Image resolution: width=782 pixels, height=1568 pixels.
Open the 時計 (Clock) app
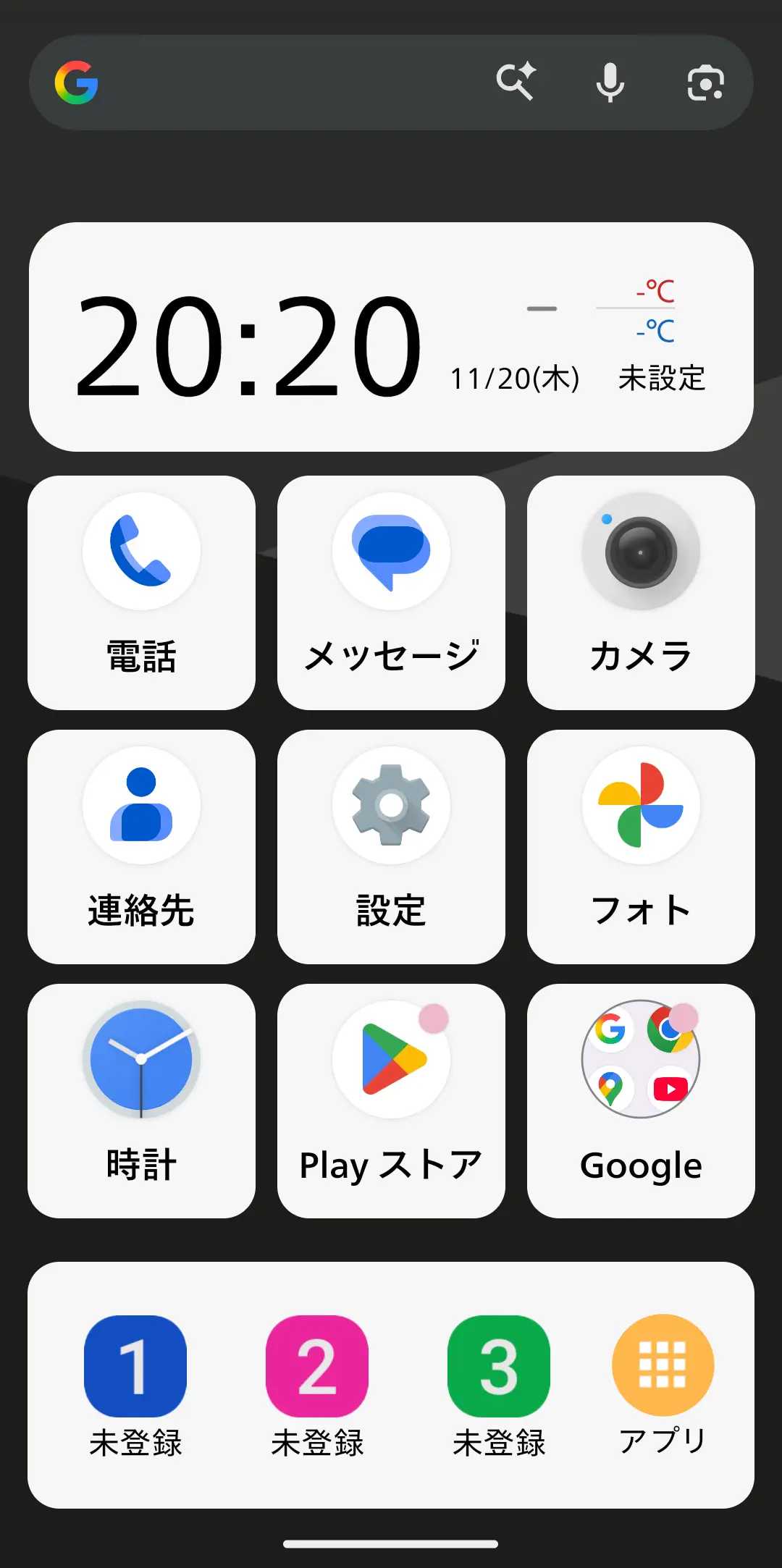tap(142, 1097)
